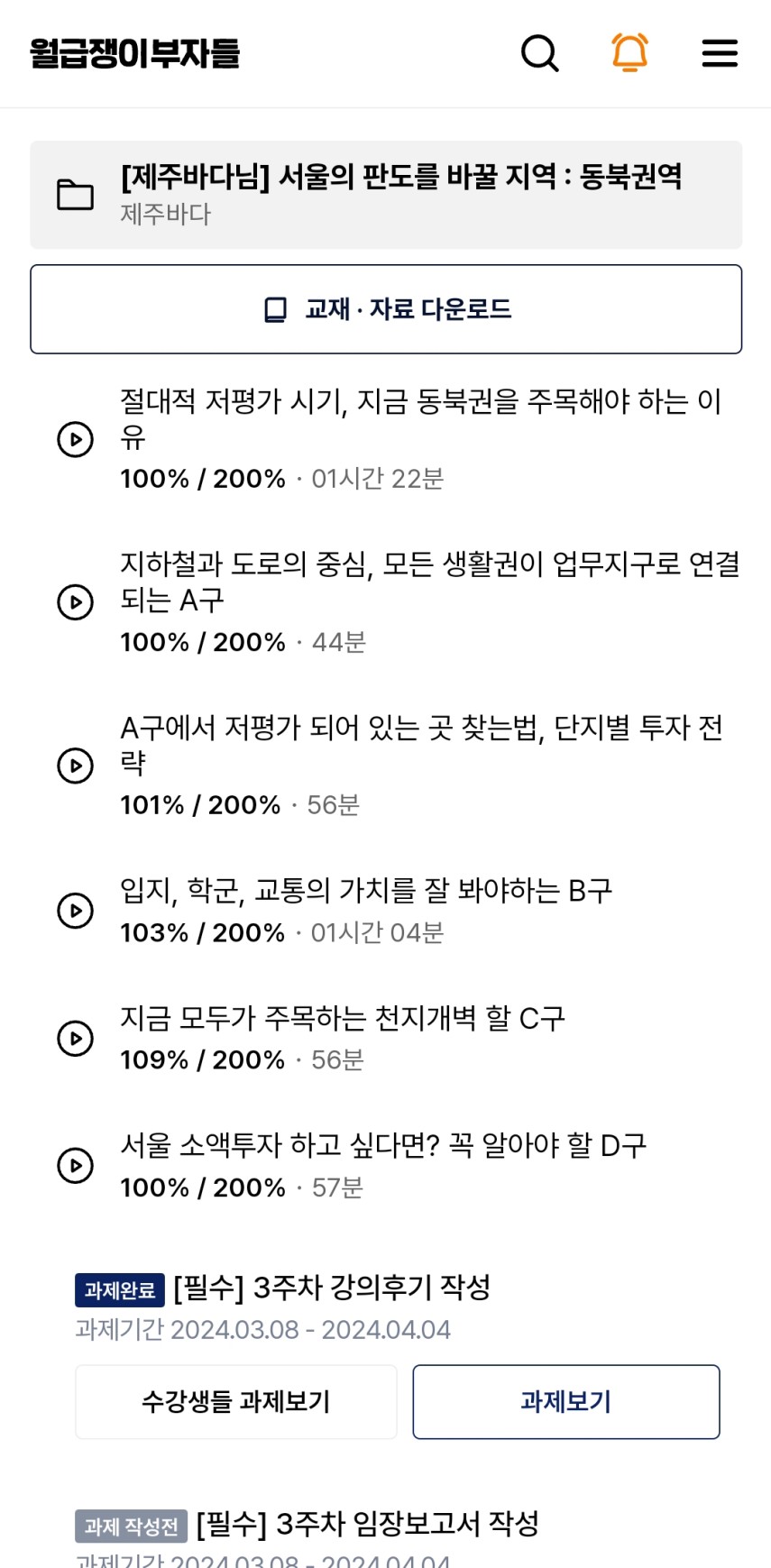Open the search icon

click(x=540, y=53)
